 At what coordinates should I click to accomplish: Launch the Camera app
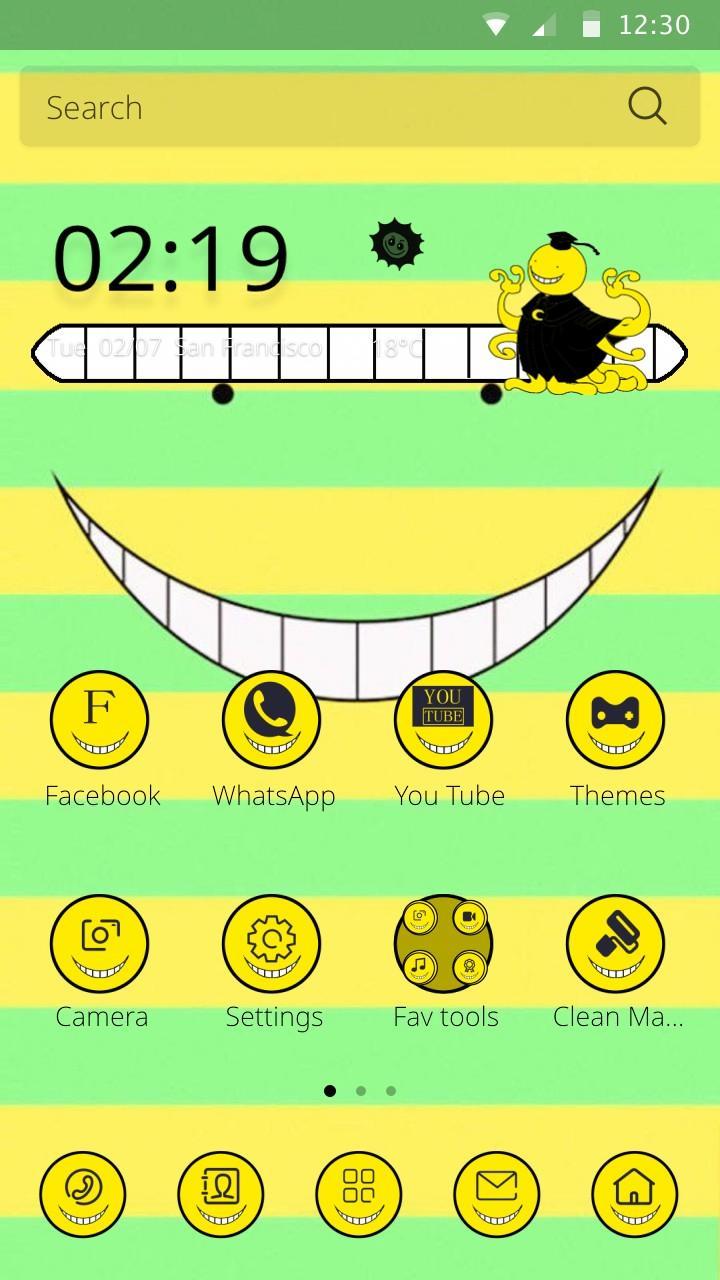(100, 944)
